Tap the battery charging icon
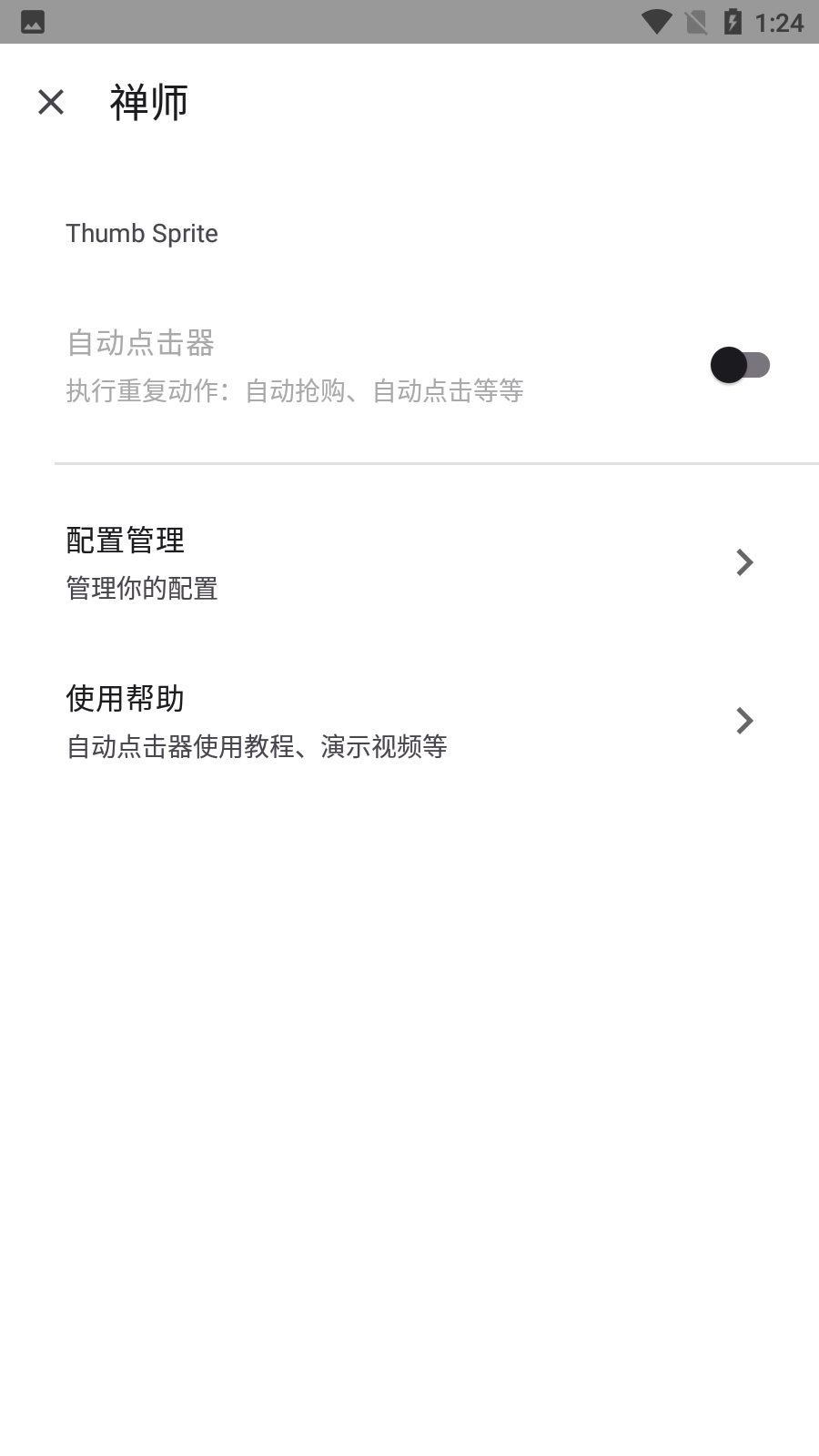Image resolution: width=819 pixels, height=1456 pixels. (731, 22)
